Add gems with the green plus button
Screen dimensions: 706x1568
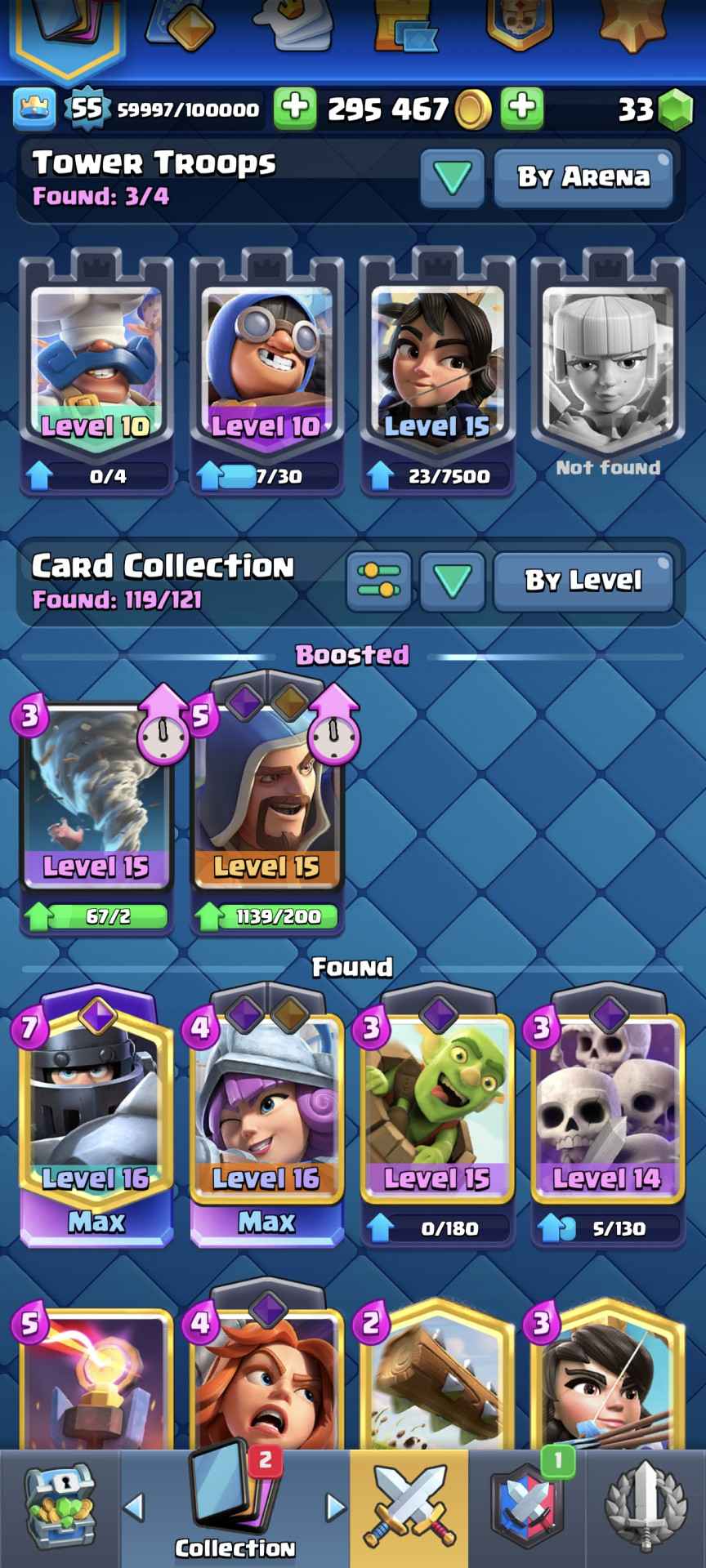coord(521,109)
